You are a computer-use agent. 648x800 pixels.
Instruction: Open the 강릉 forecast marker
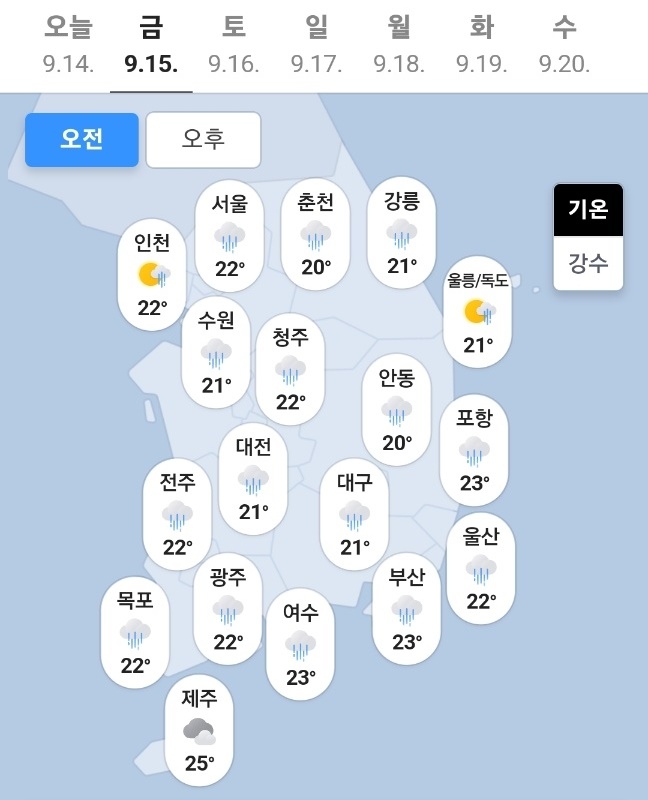click(x=402, y=234)
